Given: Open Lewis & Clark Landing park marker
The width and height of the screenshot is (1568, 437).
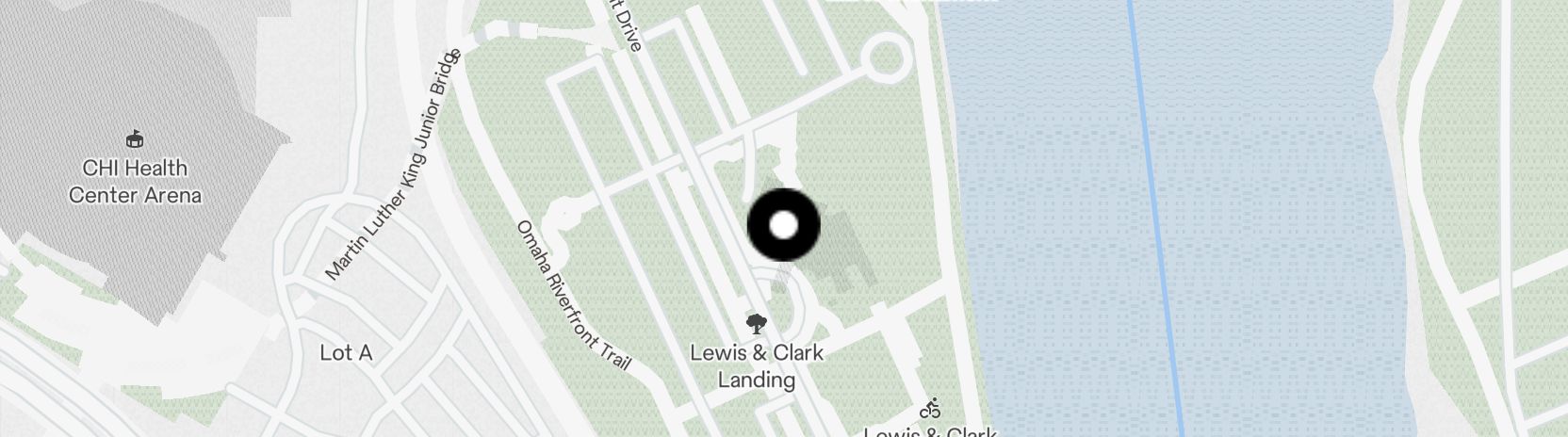Looking at the screenshot, I should coord(756,326).
